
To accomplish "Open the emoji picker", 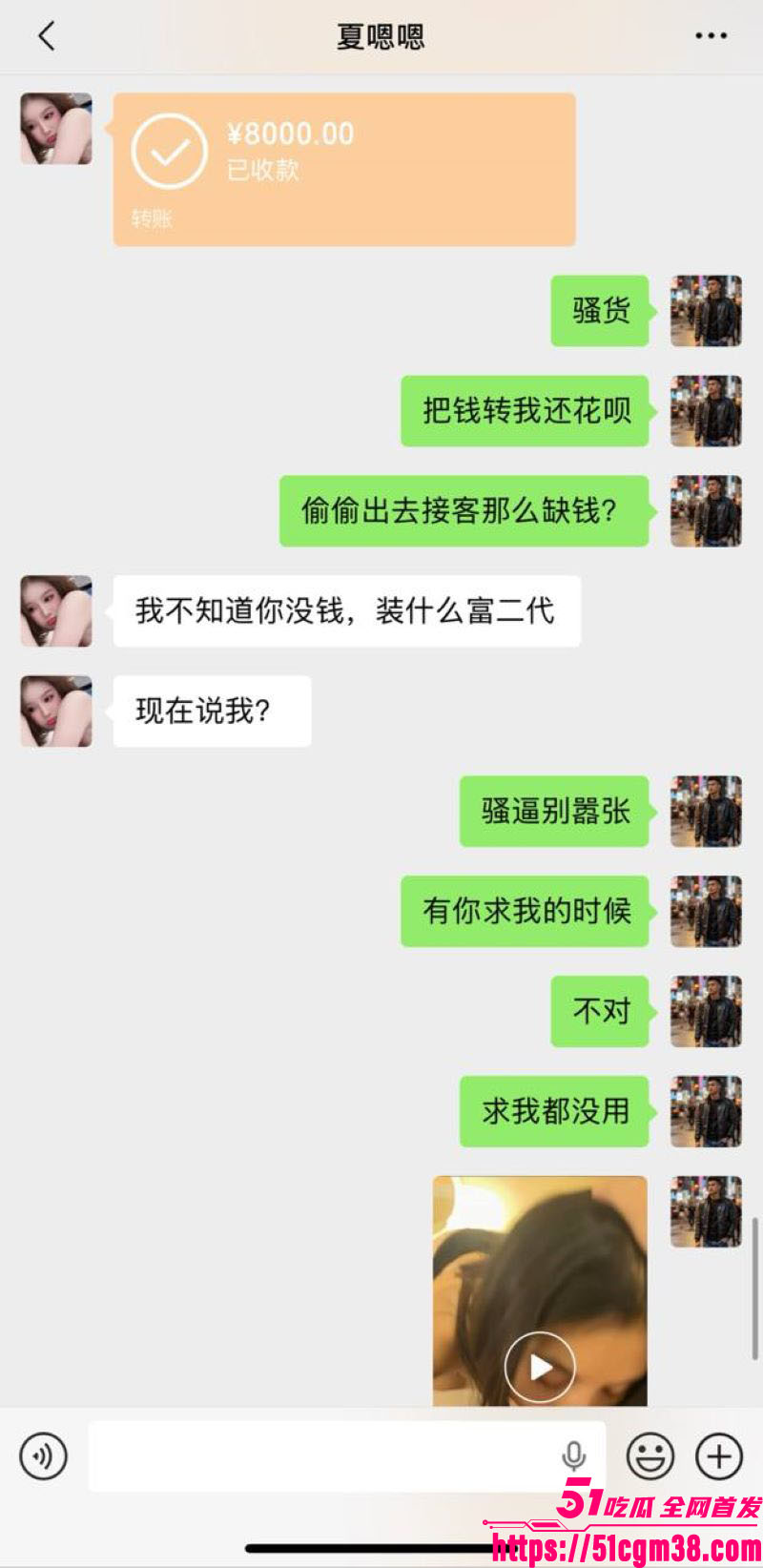I will tap(650, 1456).
